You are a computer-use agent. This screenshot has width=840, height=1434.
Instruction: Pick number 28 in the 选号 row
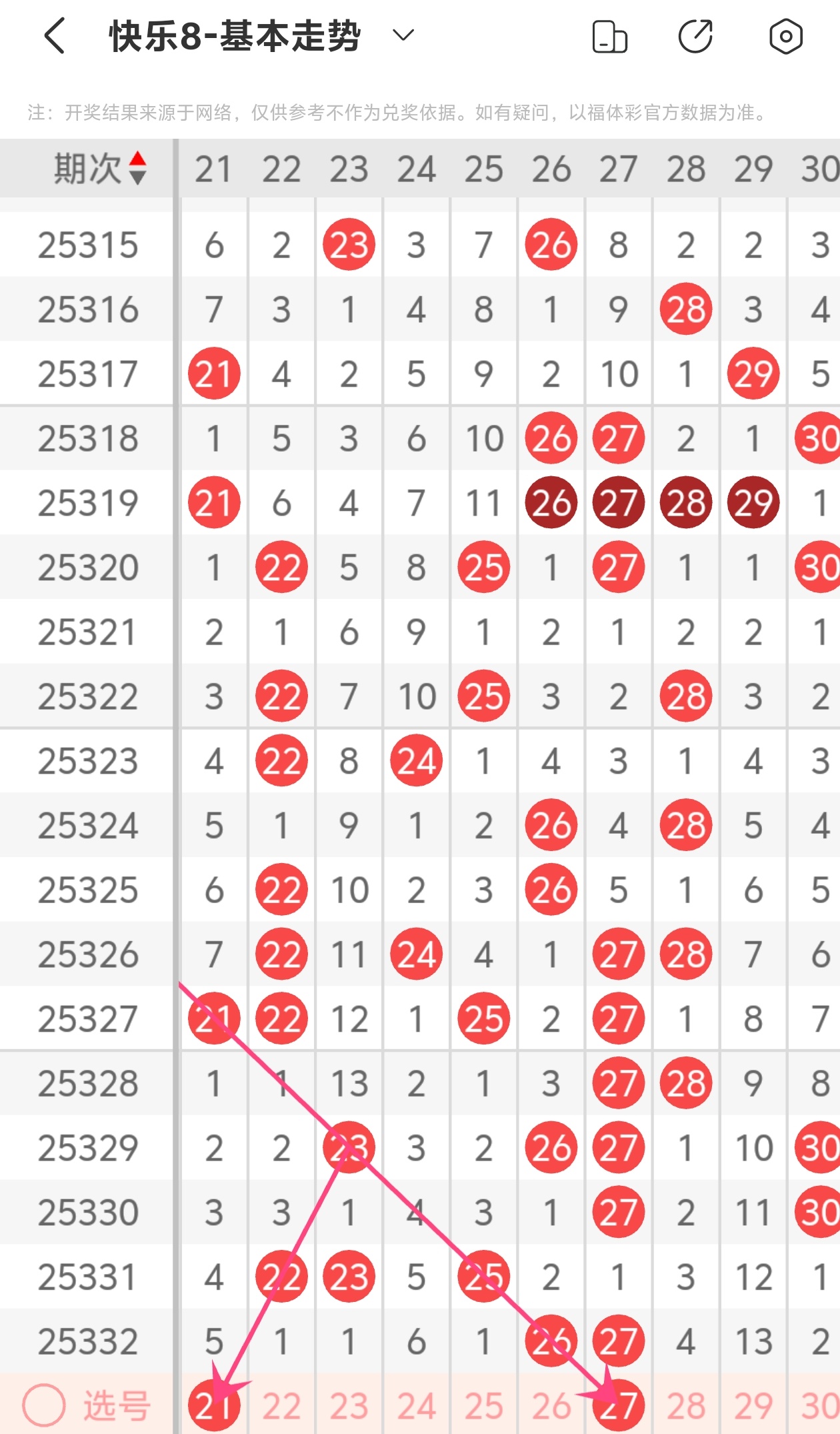click(686, 1405)
